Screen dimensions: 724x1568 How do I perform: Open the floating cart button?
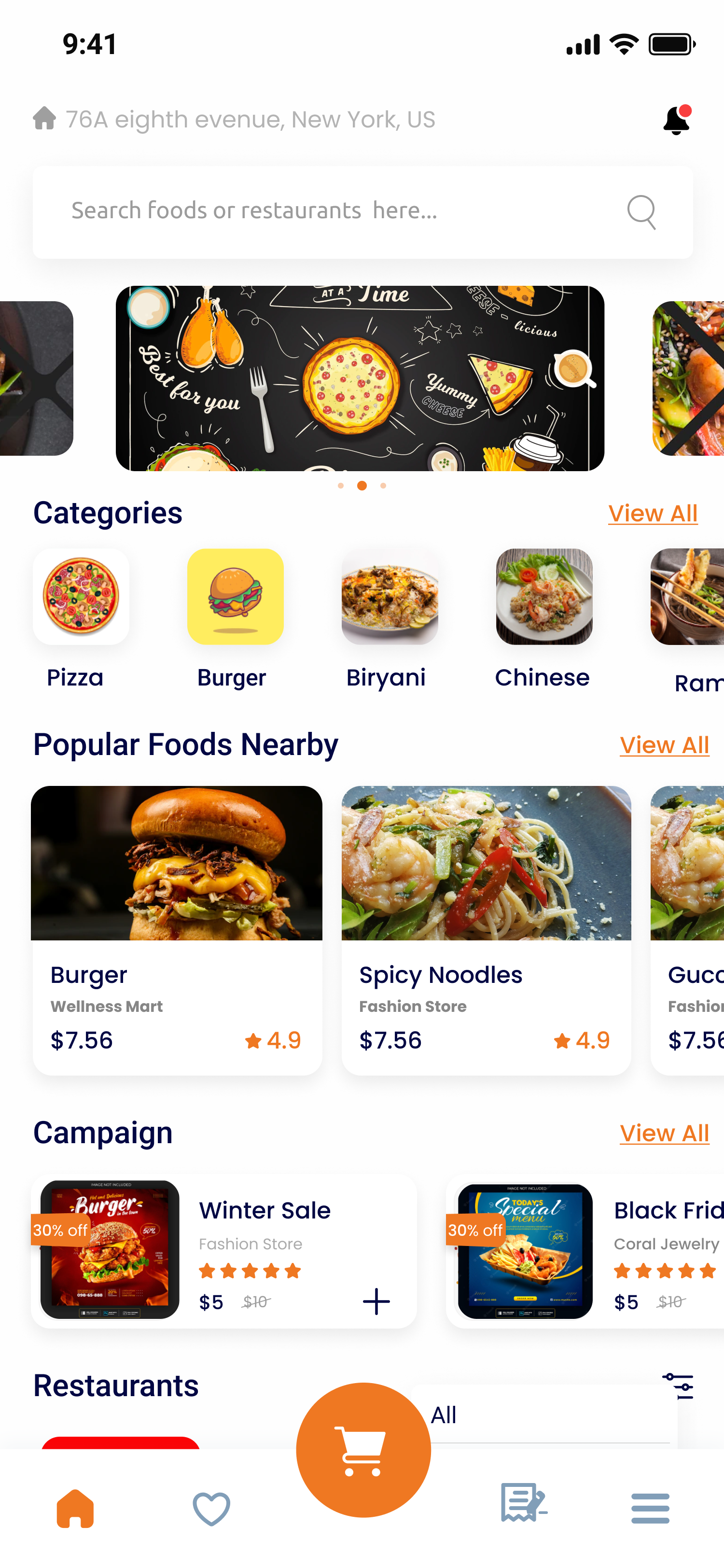363,1451
